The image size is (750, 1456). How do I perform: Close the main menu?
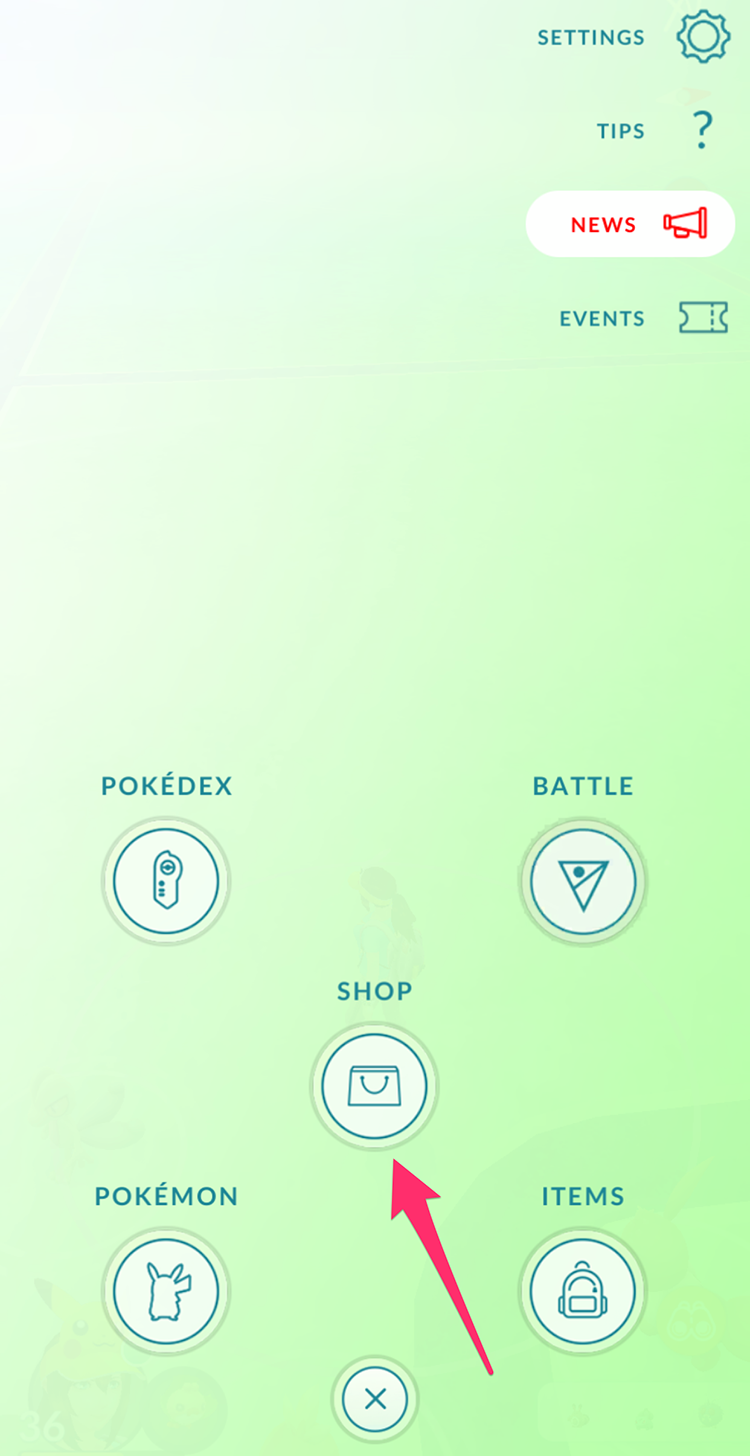(x=375, y=1399)
